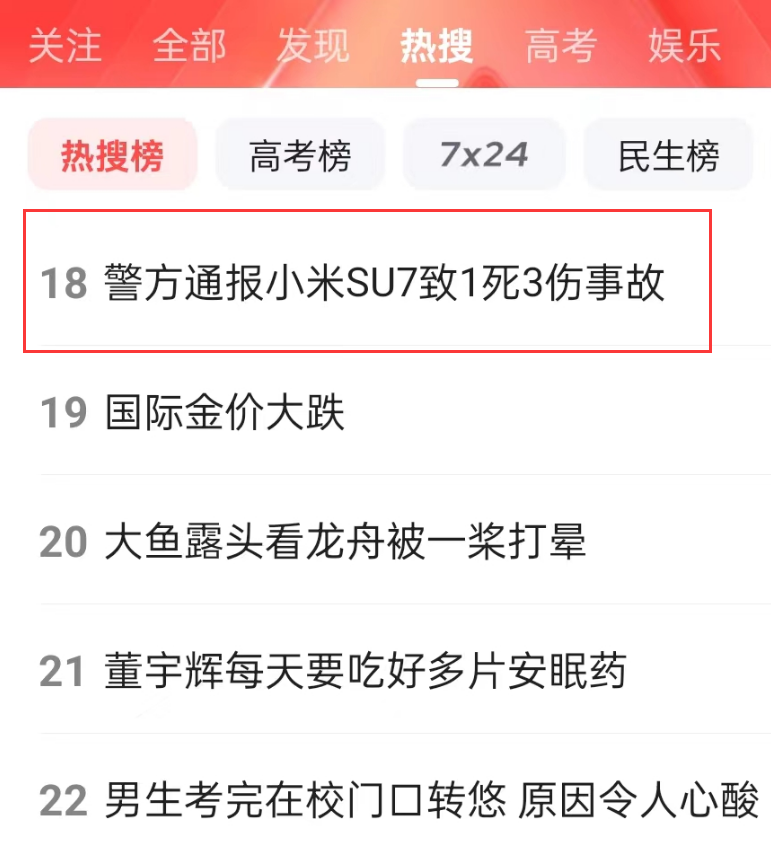Image resolution: width=771 pixels, height=846 pixels.
Task: Select the 高考榜 chip
Action: [x=300, y=155]
